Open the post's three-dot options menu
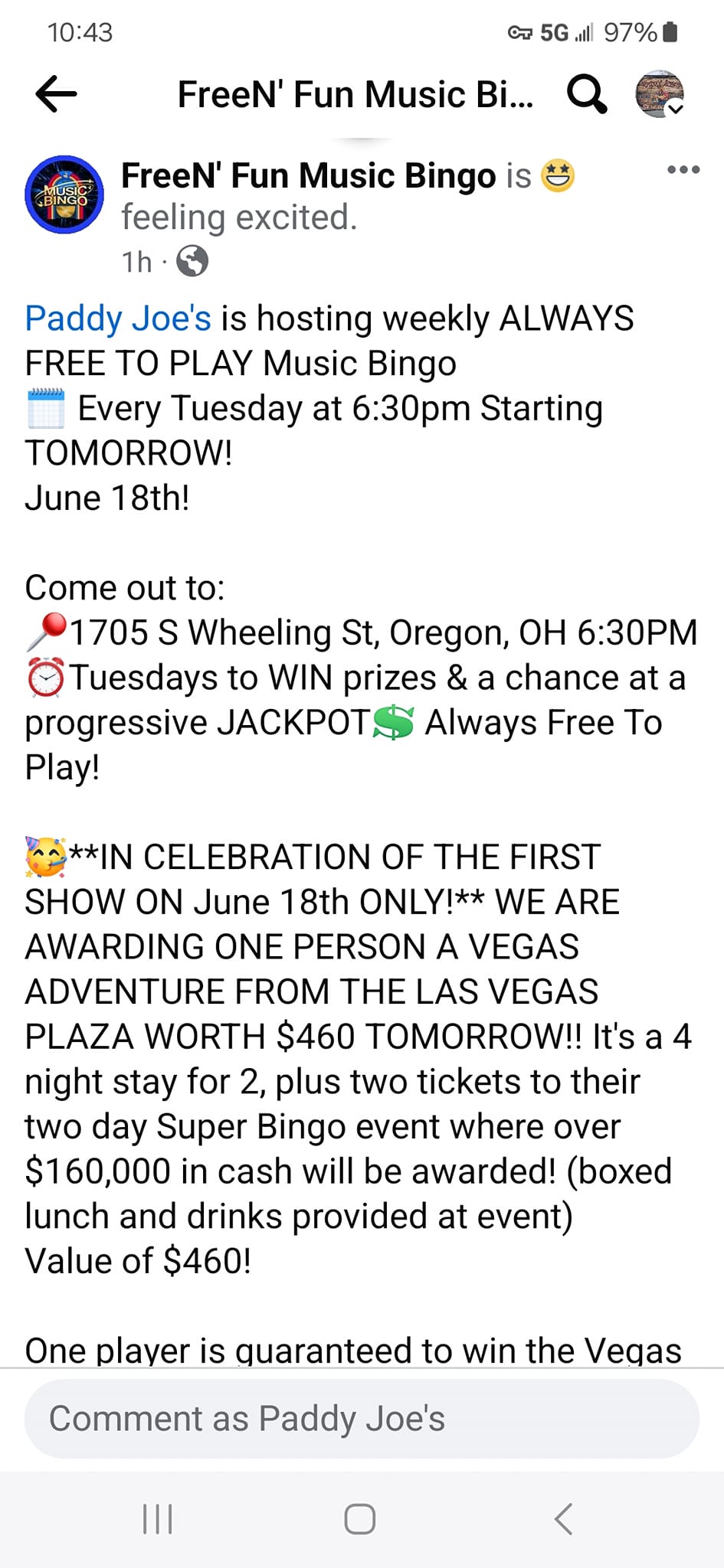Viewport: 724px width, 1568px height. click(x=683, y=170)
